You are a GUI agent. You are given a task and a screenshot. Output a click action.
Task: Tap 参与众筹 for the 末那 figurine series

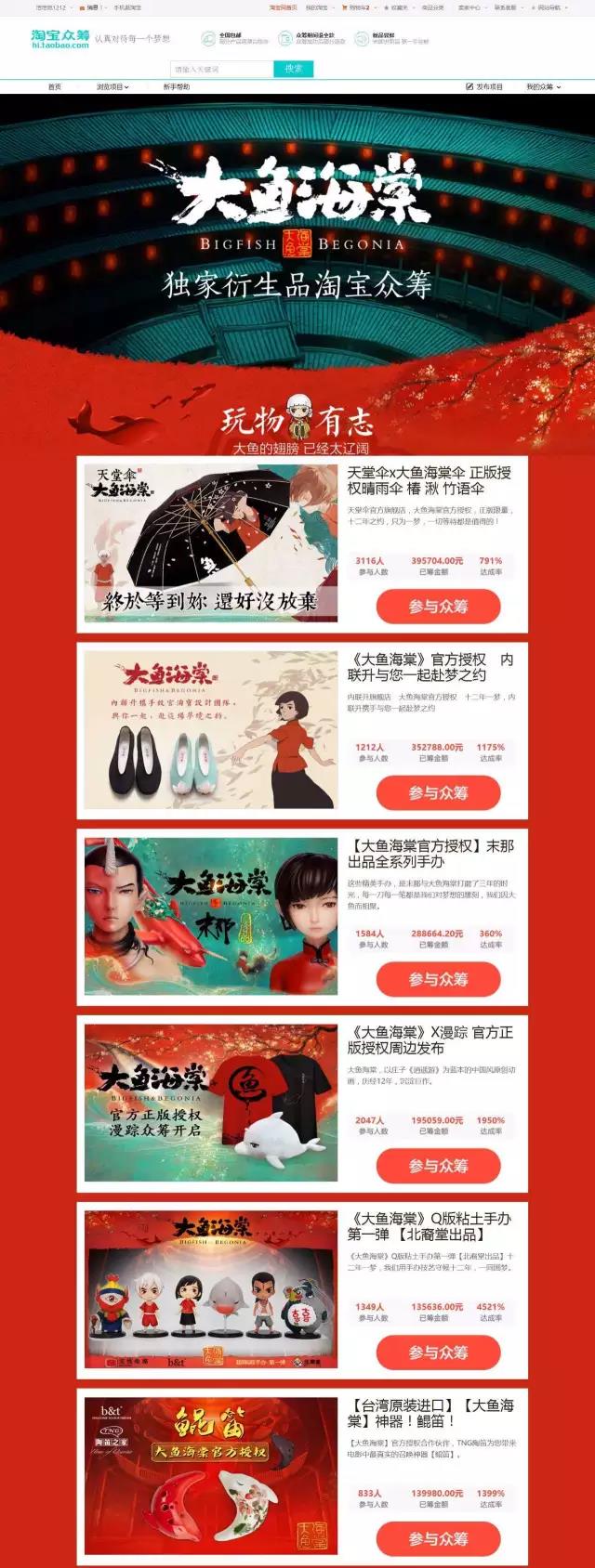(438, 979)
